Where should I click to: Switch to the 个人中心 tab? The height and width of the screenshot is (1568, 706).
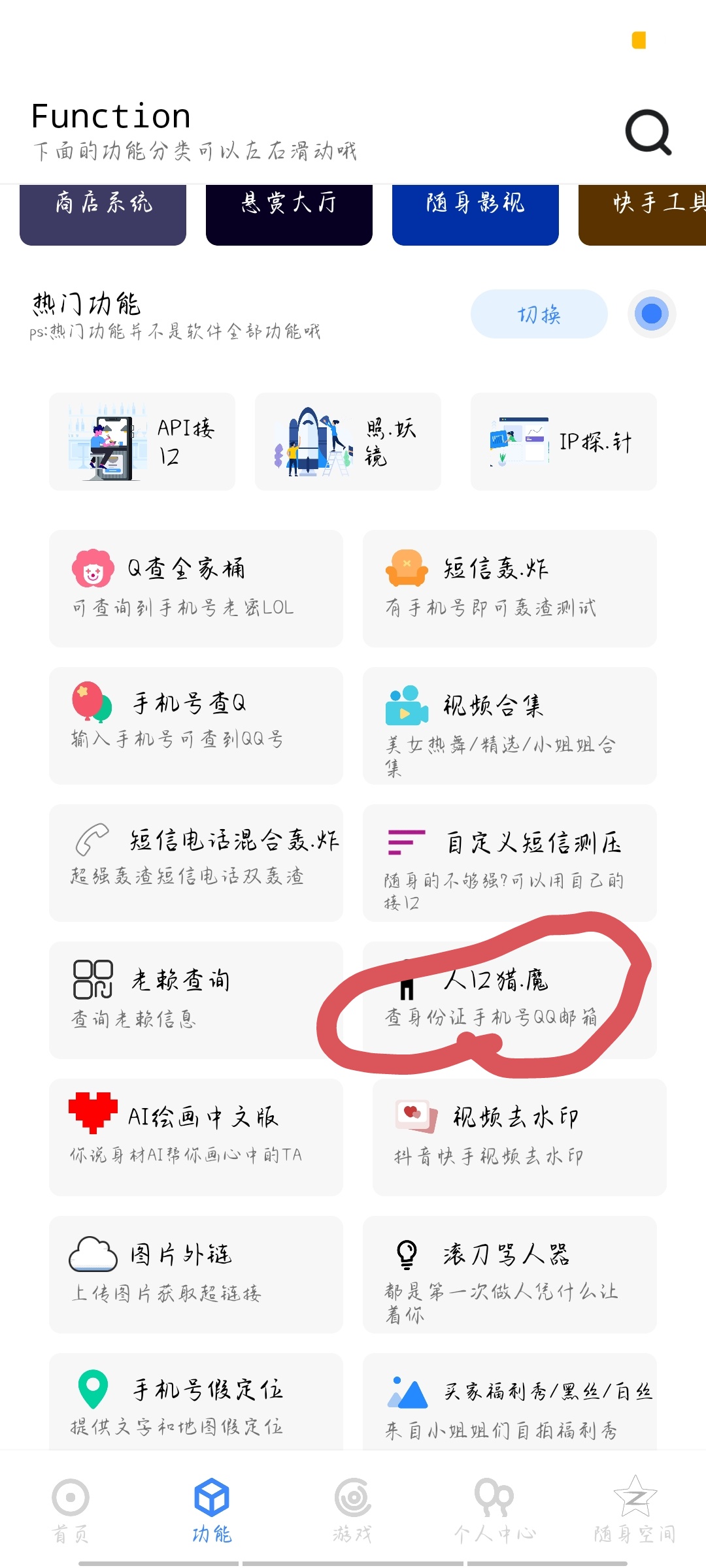tap(495, 1511)
